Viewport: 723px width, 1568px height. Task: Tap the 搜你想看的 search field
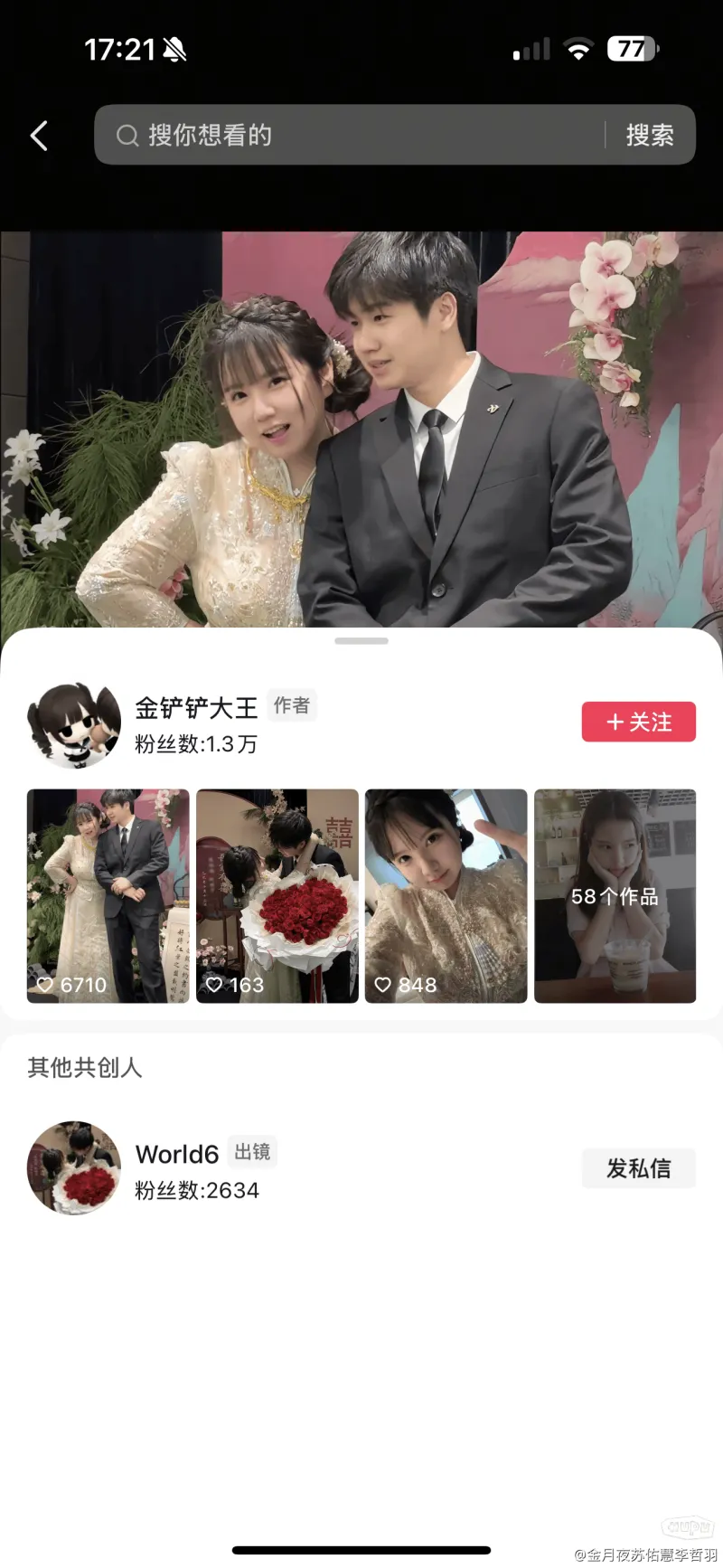352,136
